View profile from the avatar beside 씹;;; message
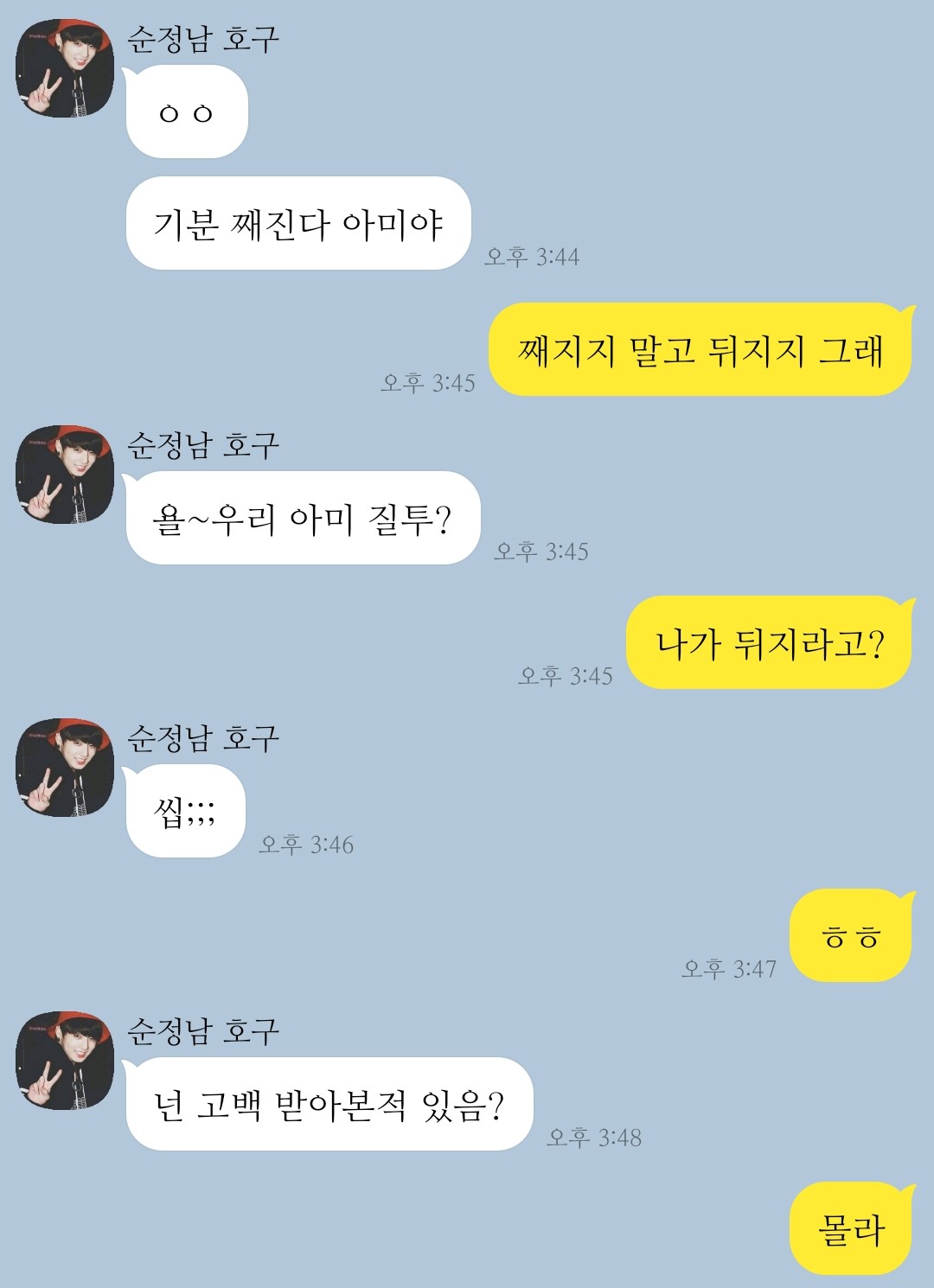Screen dimensions: 934x1288 coord(65,768)
